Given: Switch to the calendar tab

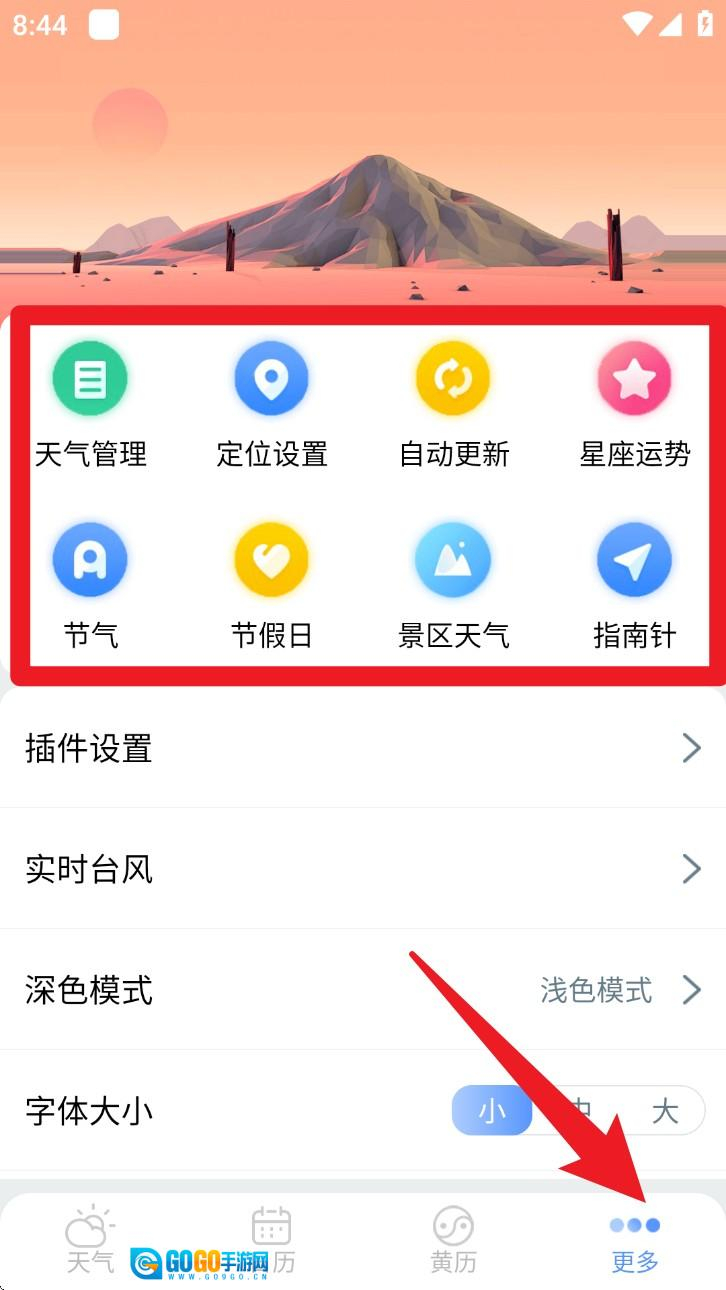Looking at the screenshot, I should click(271, 1240).
